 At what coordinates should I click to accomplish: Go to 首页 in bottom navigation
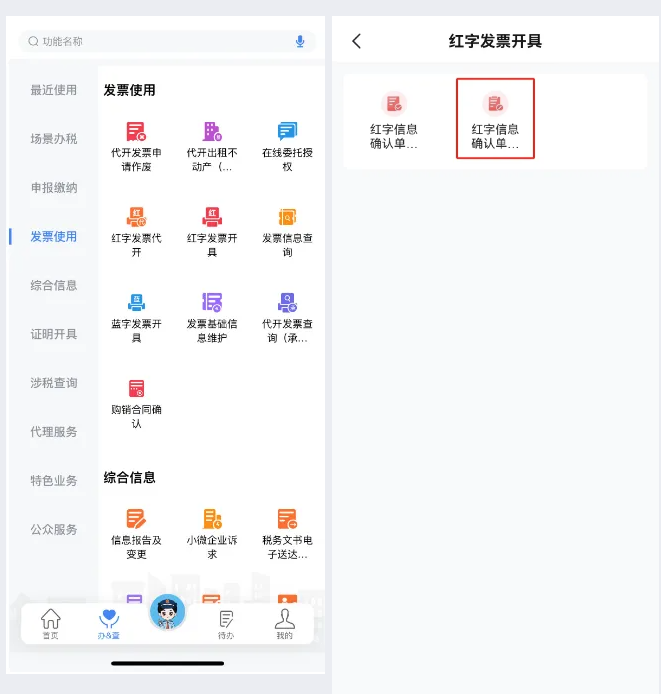click(50, 623)
